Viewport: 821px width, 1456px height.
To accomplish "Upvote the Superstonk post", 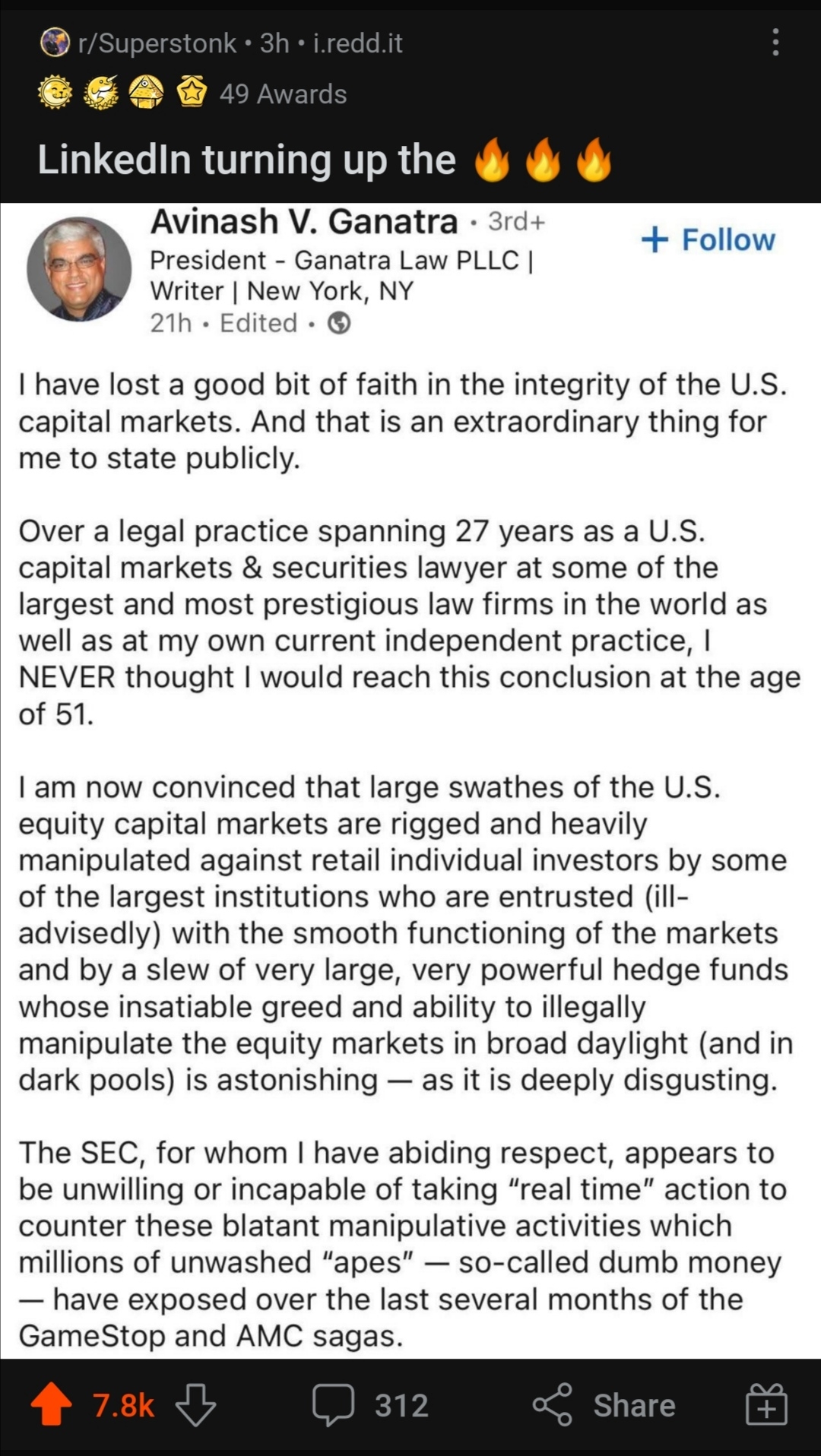I will coord(52,1404).
